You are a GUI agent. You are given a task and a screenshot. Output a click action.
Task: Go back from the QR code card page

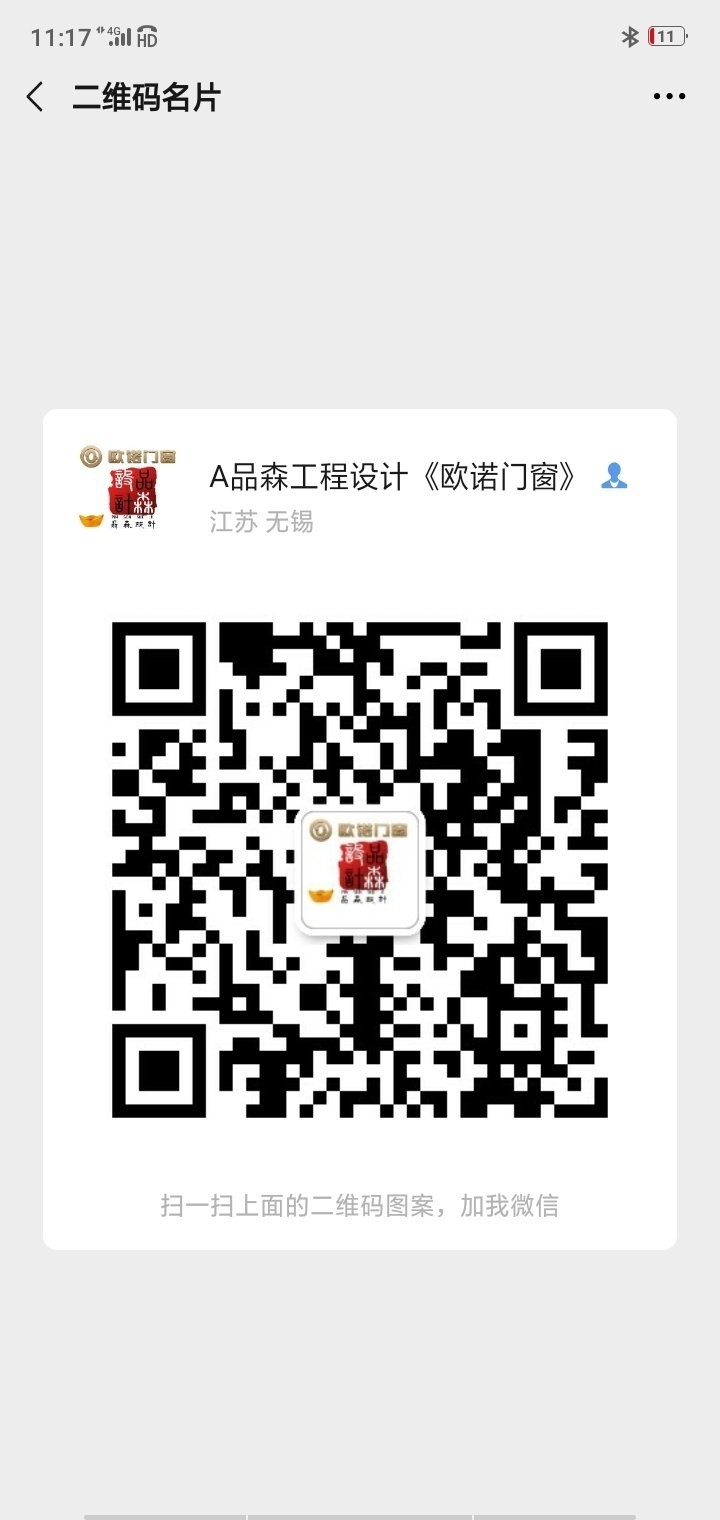coord(36,97)
